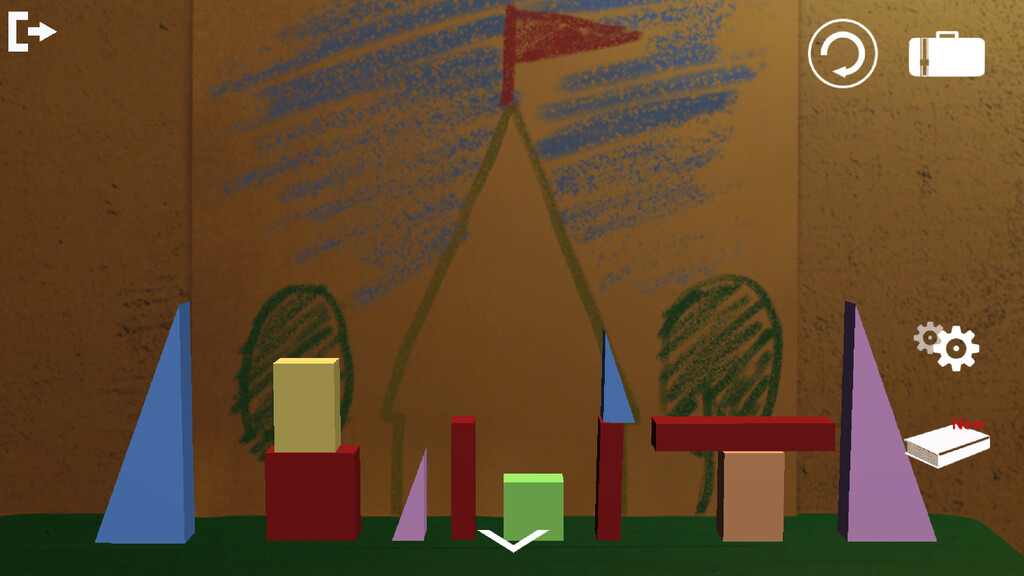
Task: Tap the green cube block
Action: click(x=532, y=505)
